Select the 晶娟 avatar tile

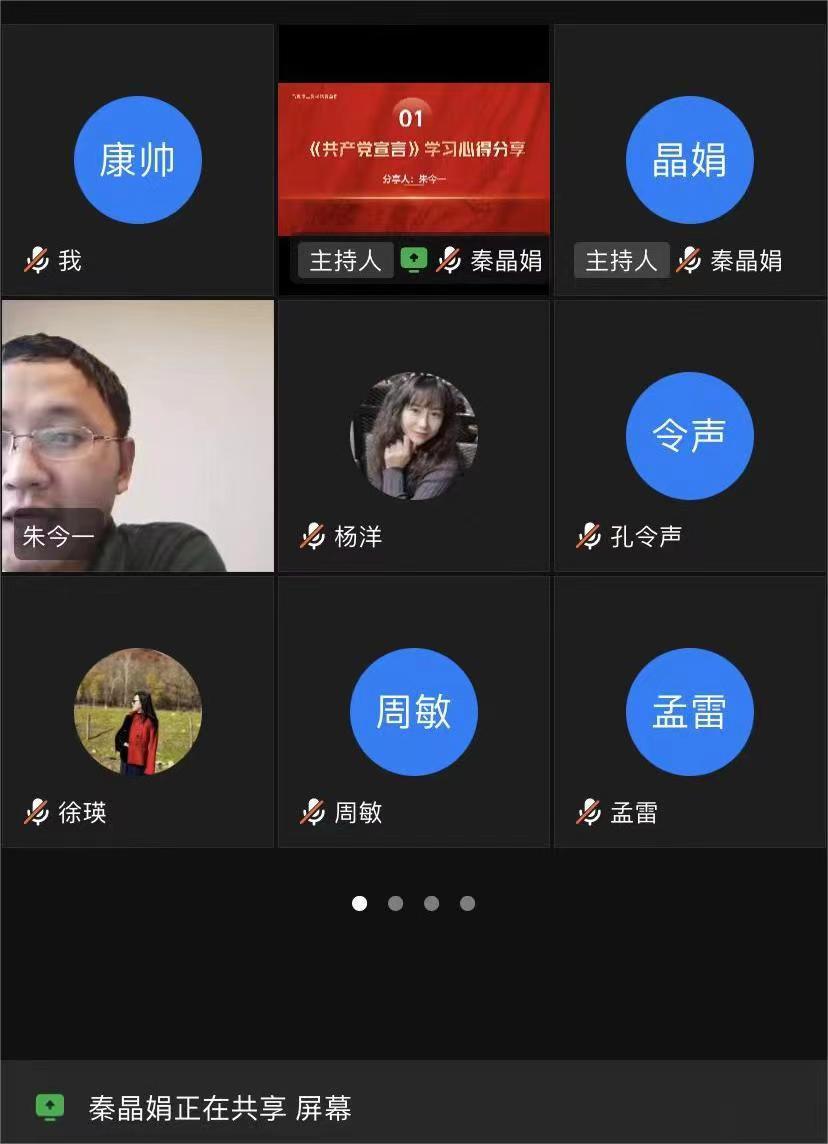click(x=690, y=160)
